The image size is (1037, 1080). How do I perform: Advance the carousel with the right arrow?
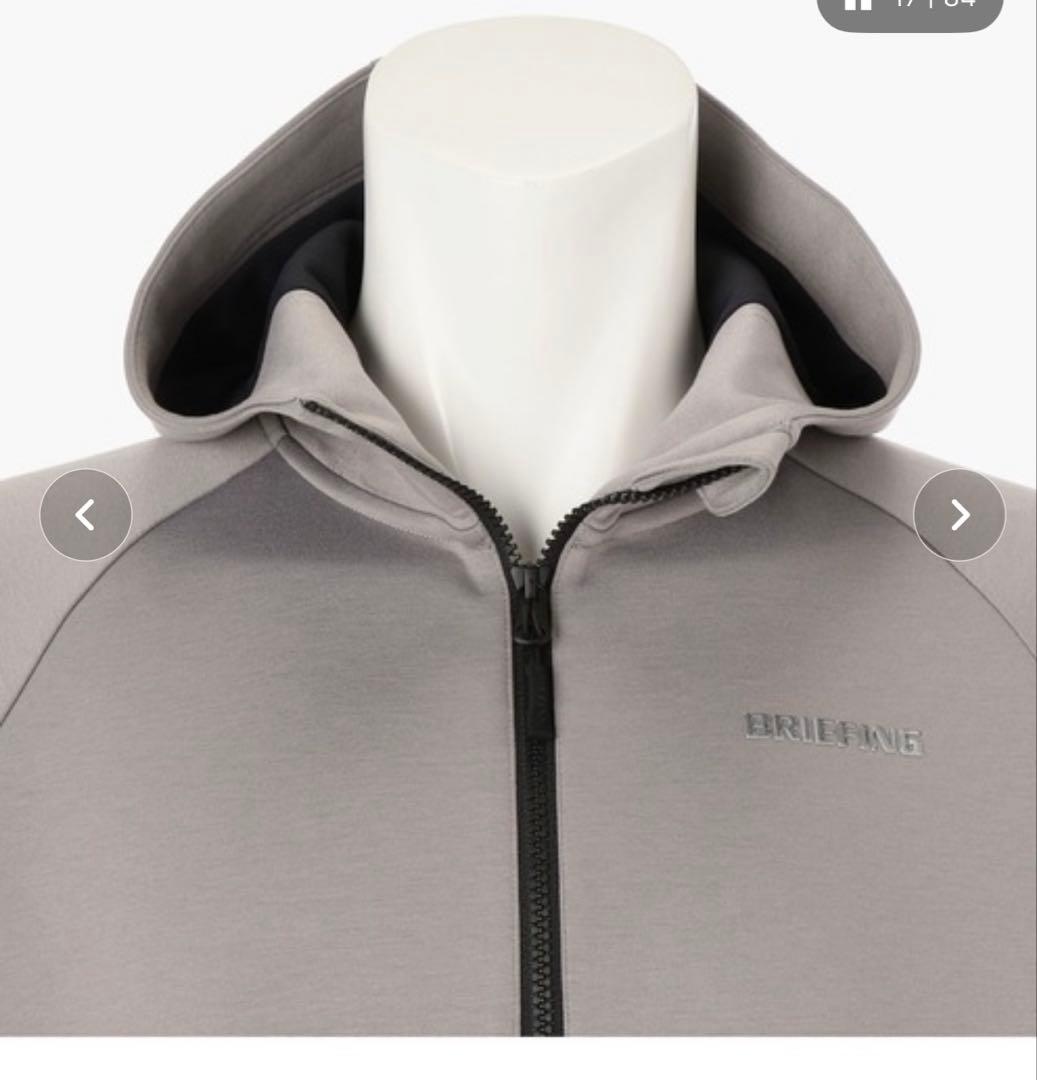[x=959, y=515]
